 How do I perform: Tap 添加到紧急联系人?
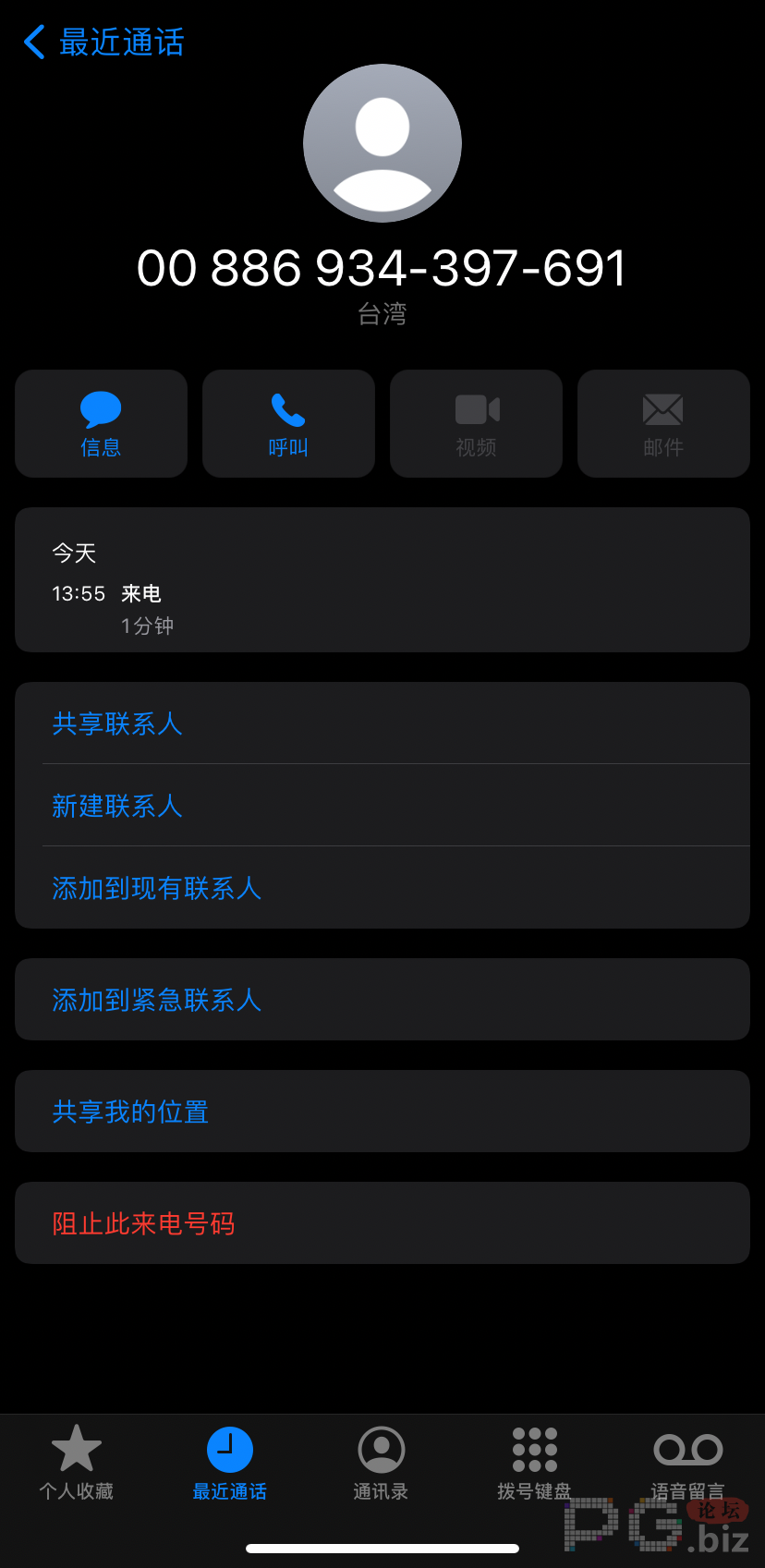(382, 1000)
